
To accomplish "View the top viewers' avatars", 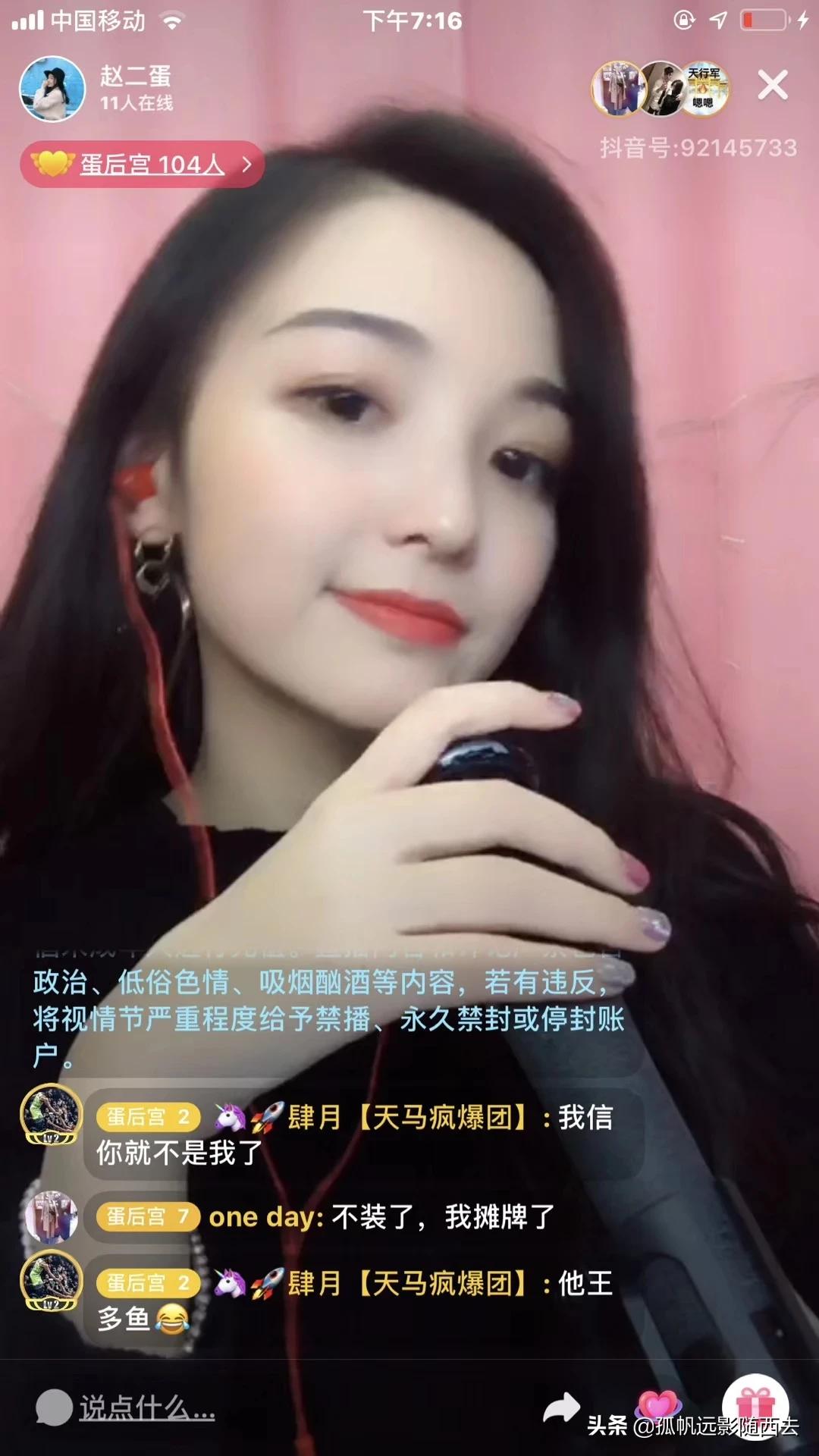I will tap(660, 89).
